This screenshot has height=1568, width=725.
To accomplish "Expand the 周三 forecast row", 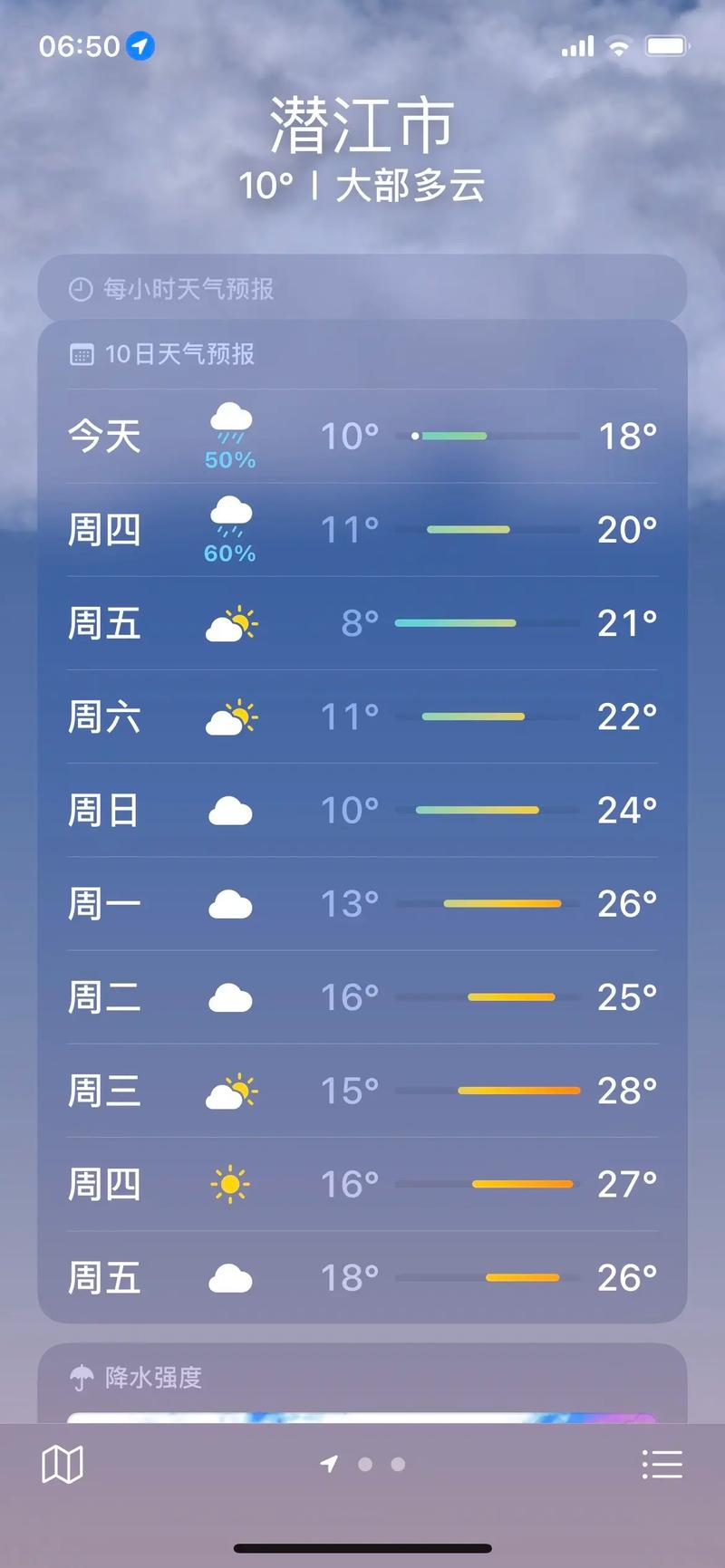I will point(362,1090).
